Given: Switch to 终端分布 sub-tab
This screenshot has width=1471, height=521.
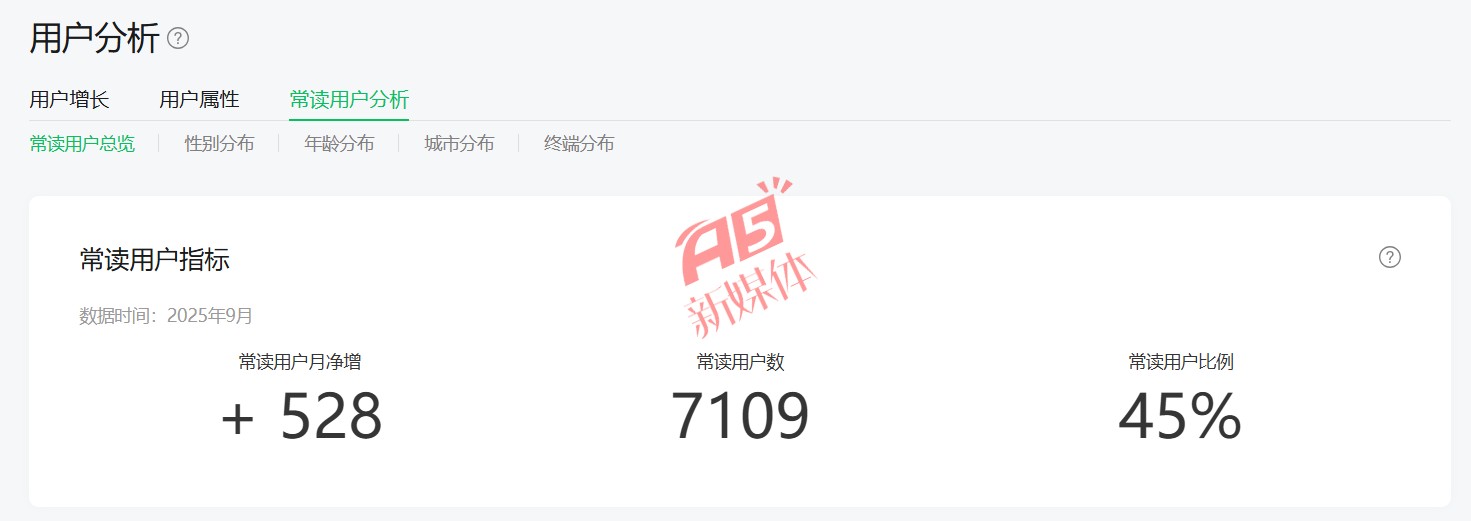Looking at the screenshot, I should pyautogui.click(x=579, y=144).
